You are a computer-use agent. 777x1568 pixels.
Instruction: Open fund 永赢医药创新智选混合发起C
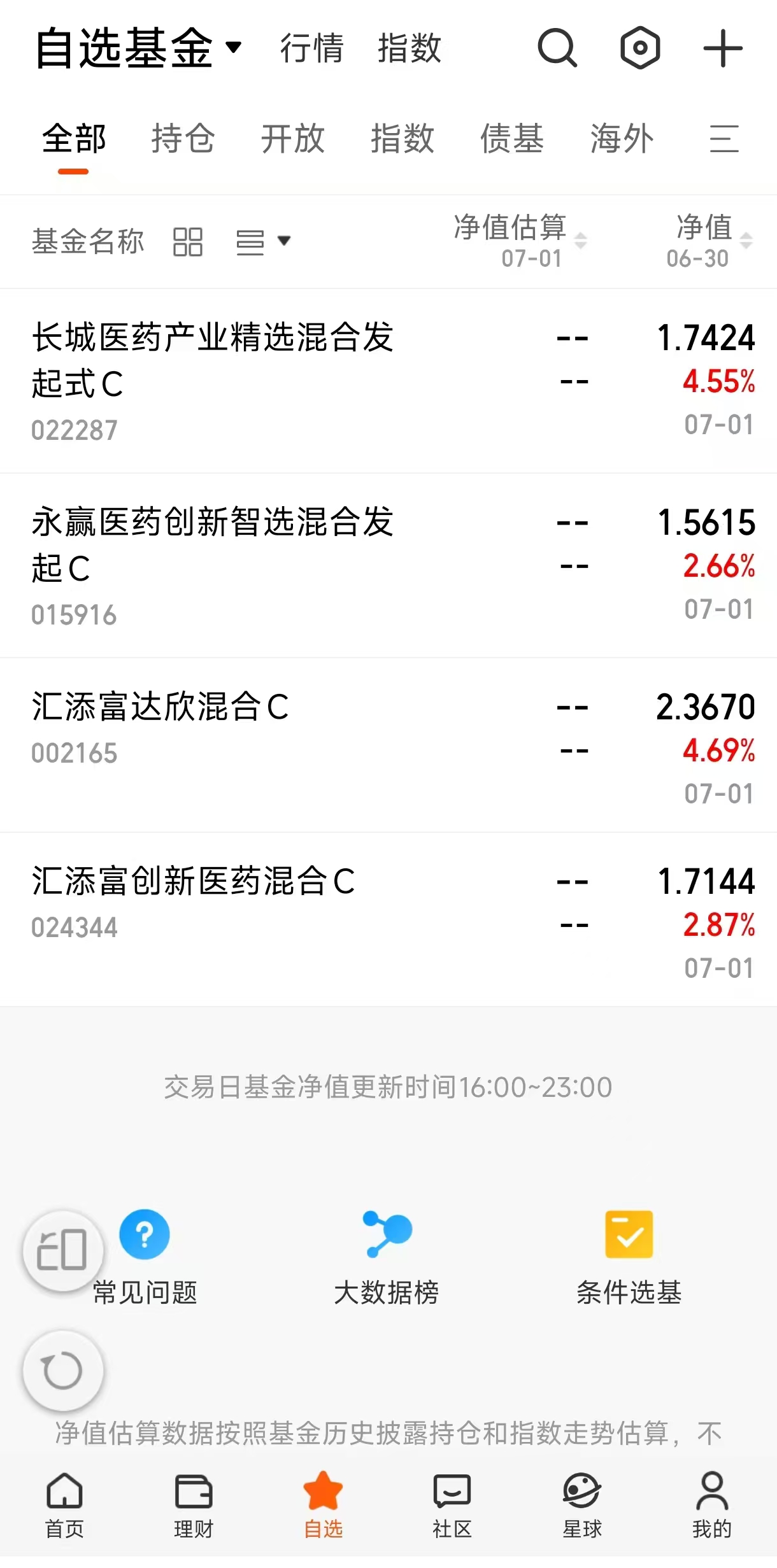tap(388, 565)
